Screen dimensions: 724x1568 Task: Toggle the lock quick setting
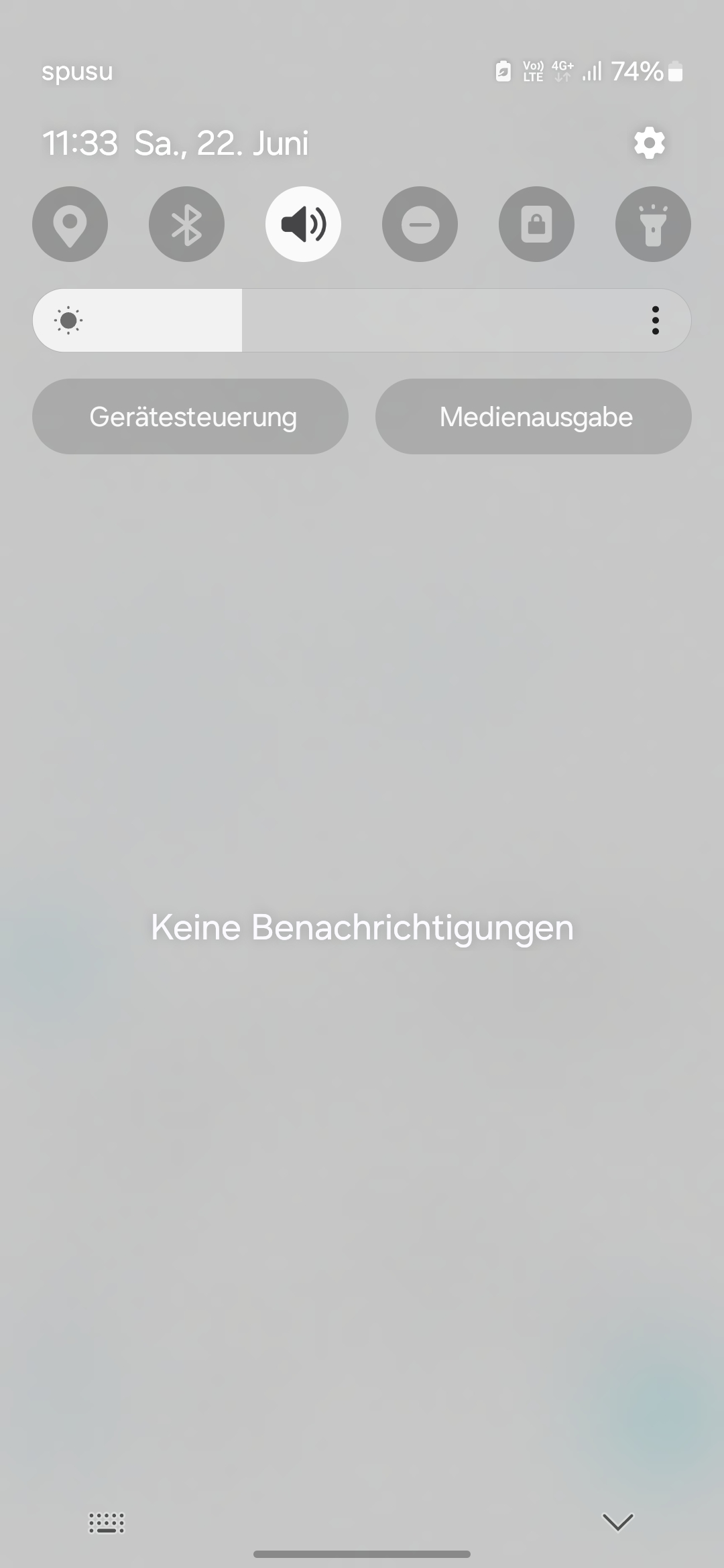[536, 224]
